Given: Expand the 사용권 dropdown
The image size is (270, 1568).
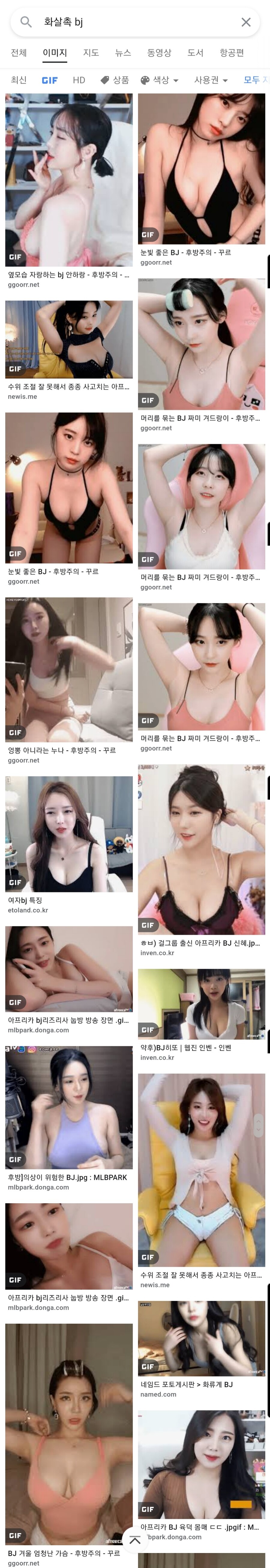Looking at the screenshot, I should coord(211,80).
